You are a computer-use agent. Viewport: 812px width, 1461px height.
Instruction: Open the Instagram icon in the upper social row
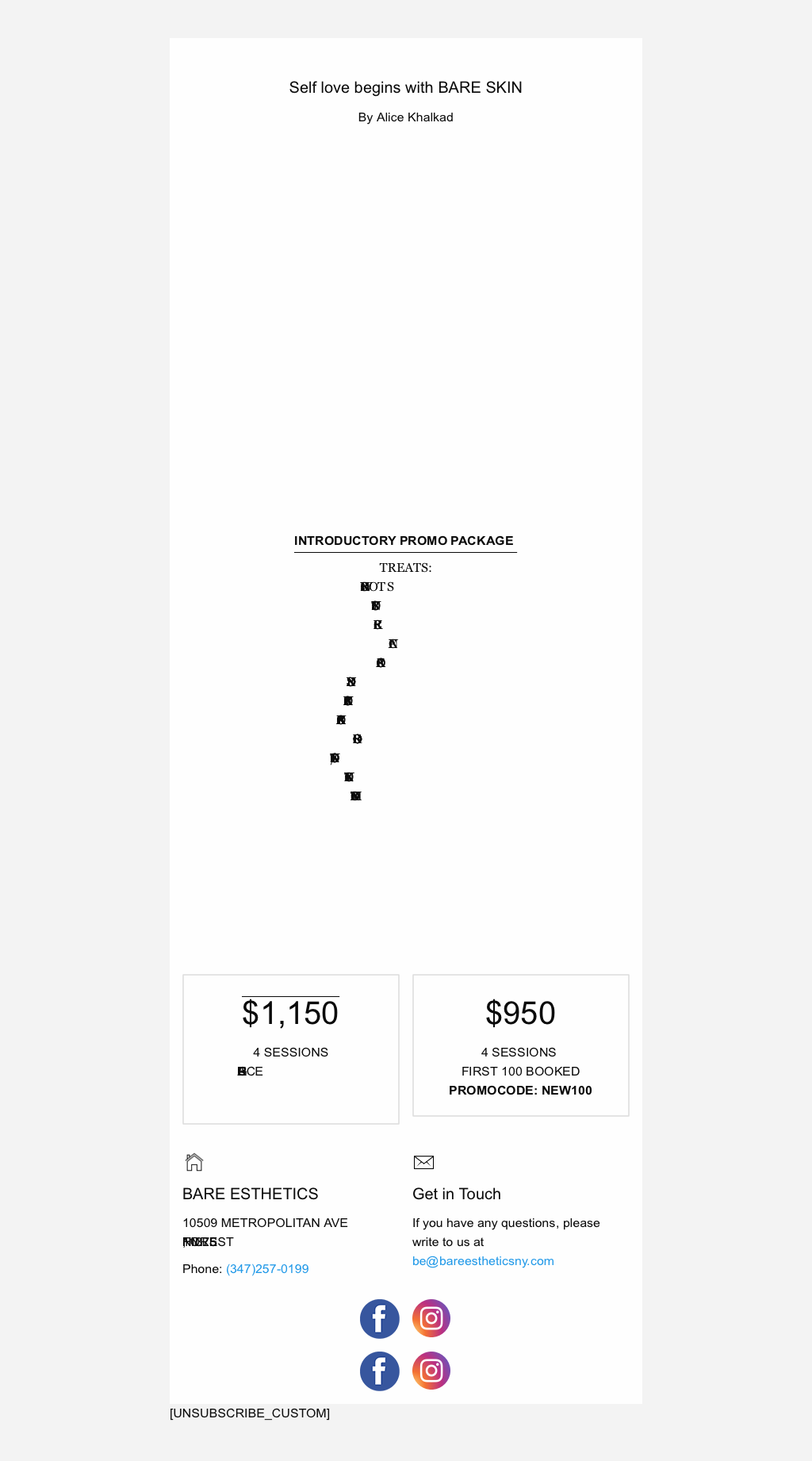(431, 1318)
